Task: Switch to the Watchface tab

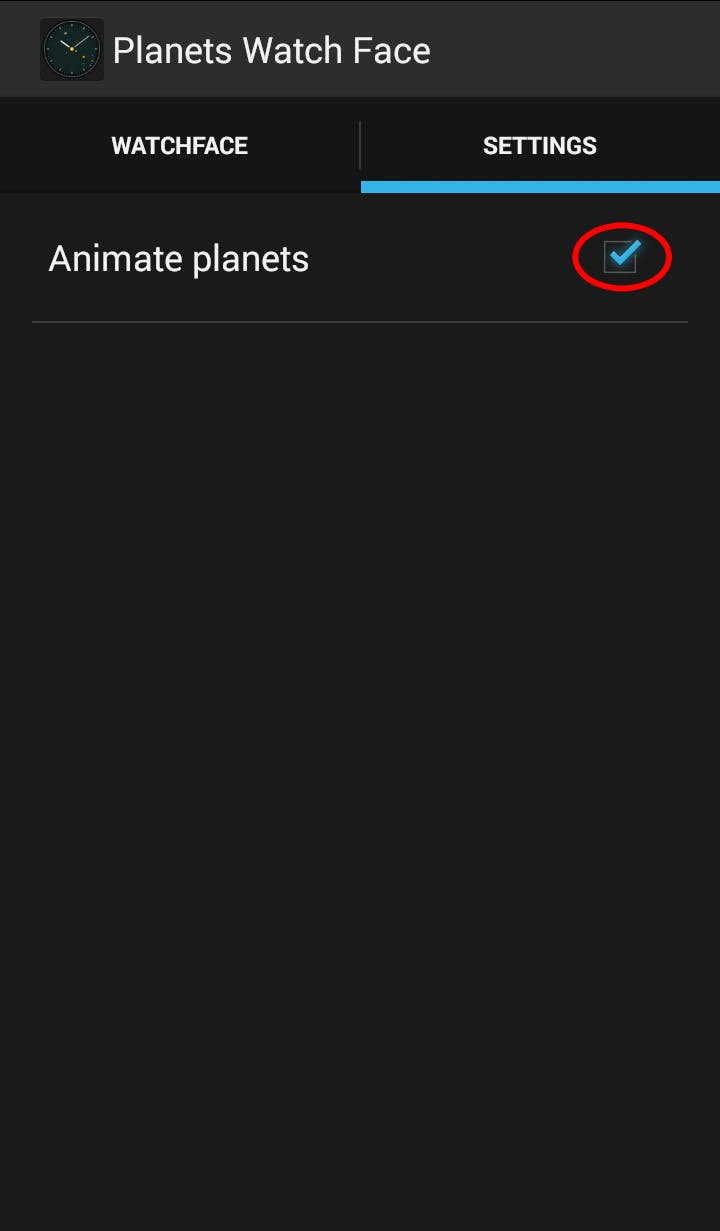Action: tap(180, 146)
